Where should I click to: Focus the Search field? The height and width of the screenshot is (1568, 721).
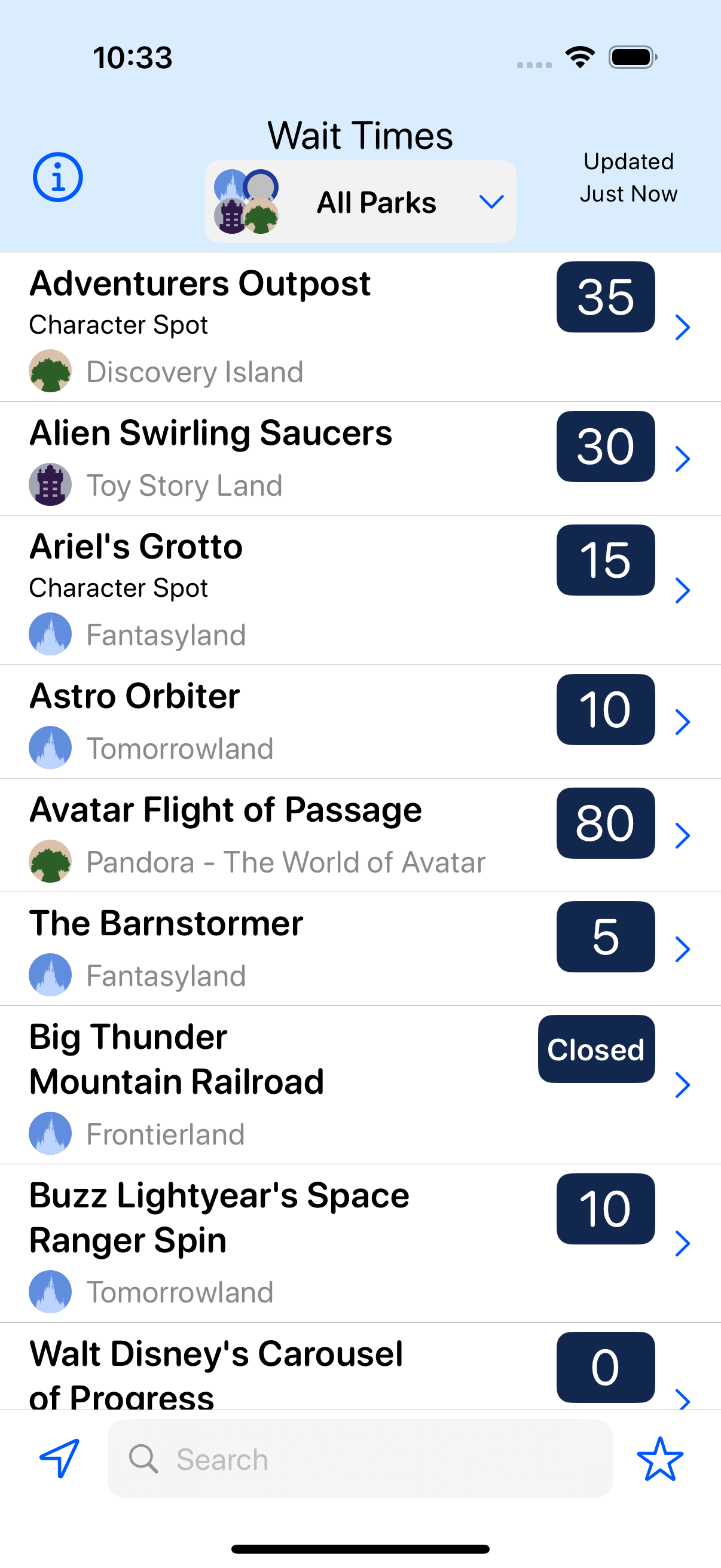pyautogui.click(x=360, y=1459)
